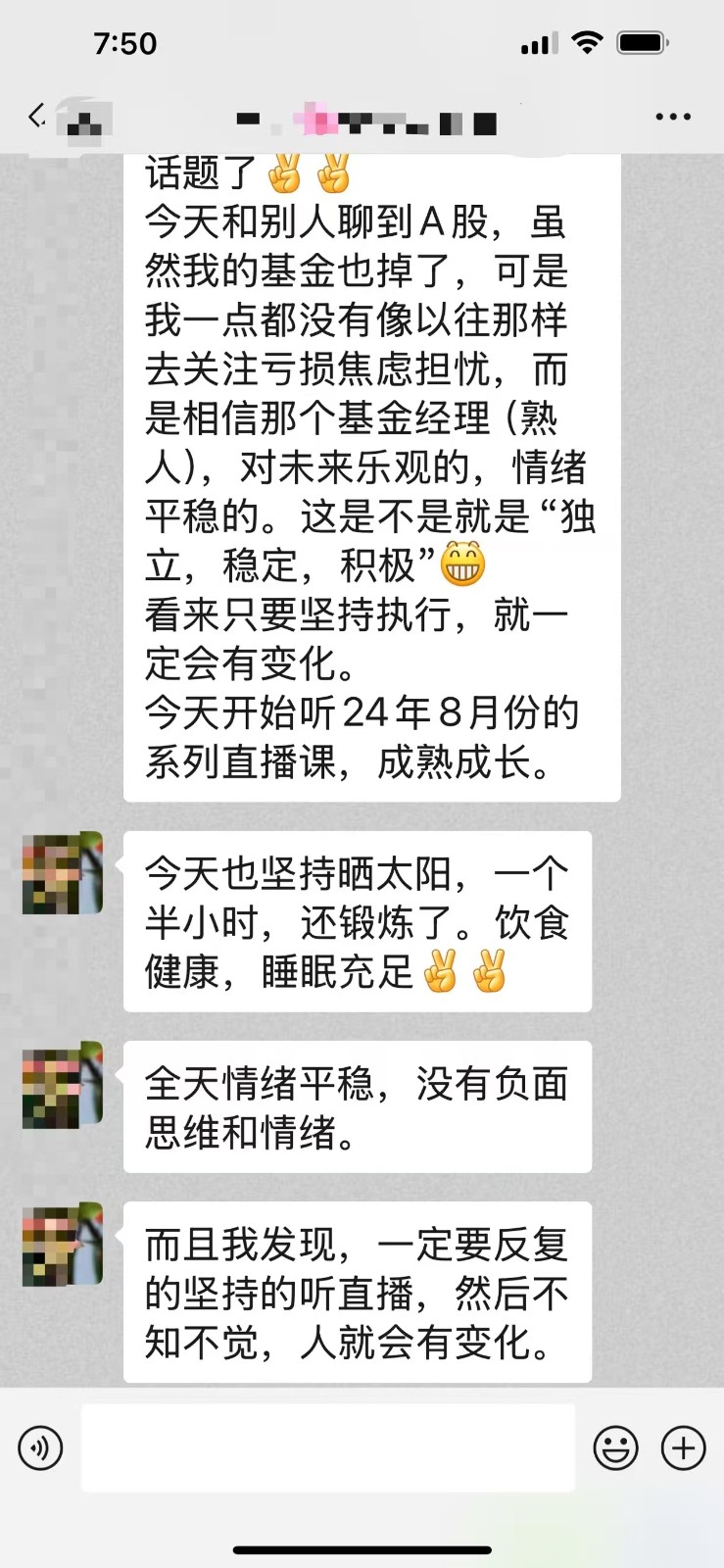Open the plus attachments menu
The image size is (724, 1568).
tap(683, 1447)
